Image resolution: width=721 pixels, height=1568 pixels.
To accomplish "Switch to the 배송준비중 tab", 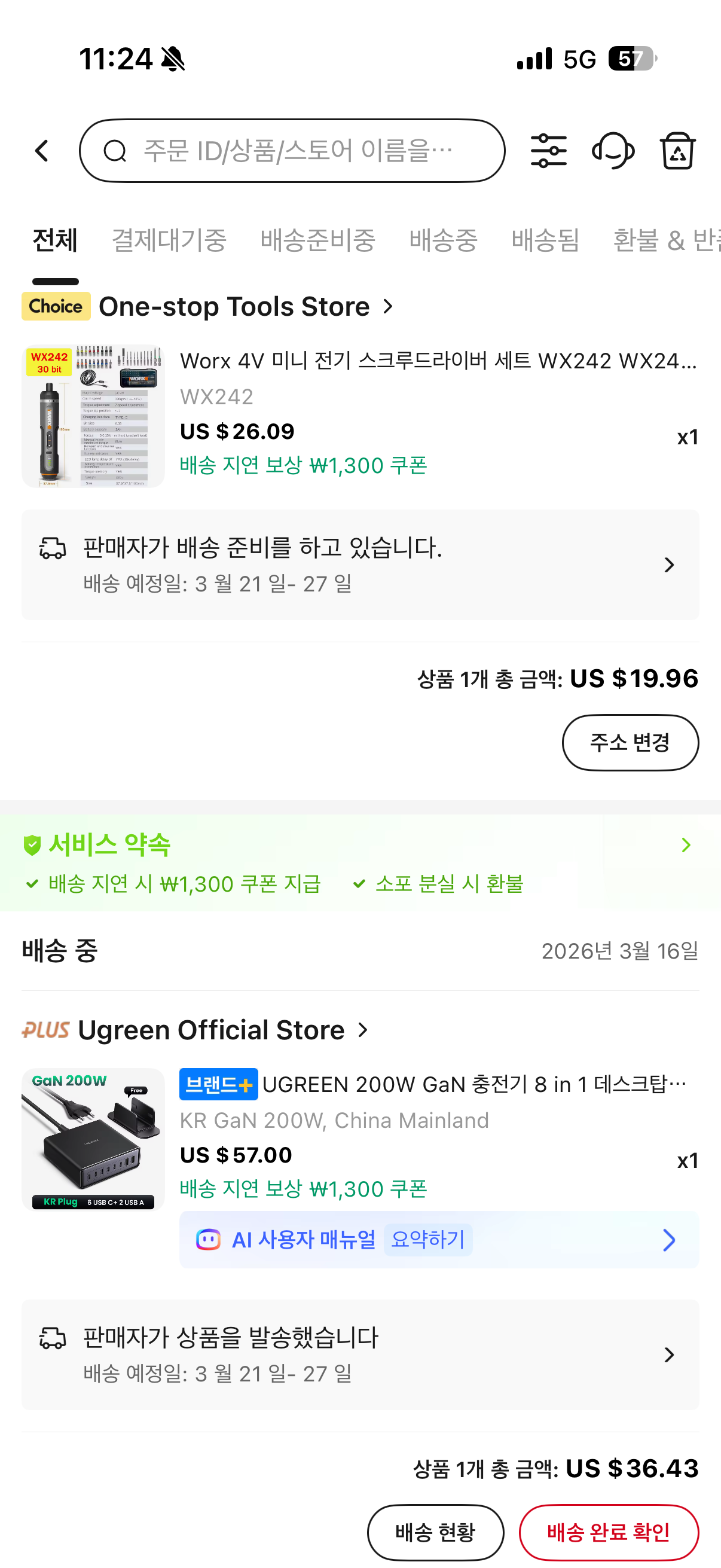I will tap(317, 240).
